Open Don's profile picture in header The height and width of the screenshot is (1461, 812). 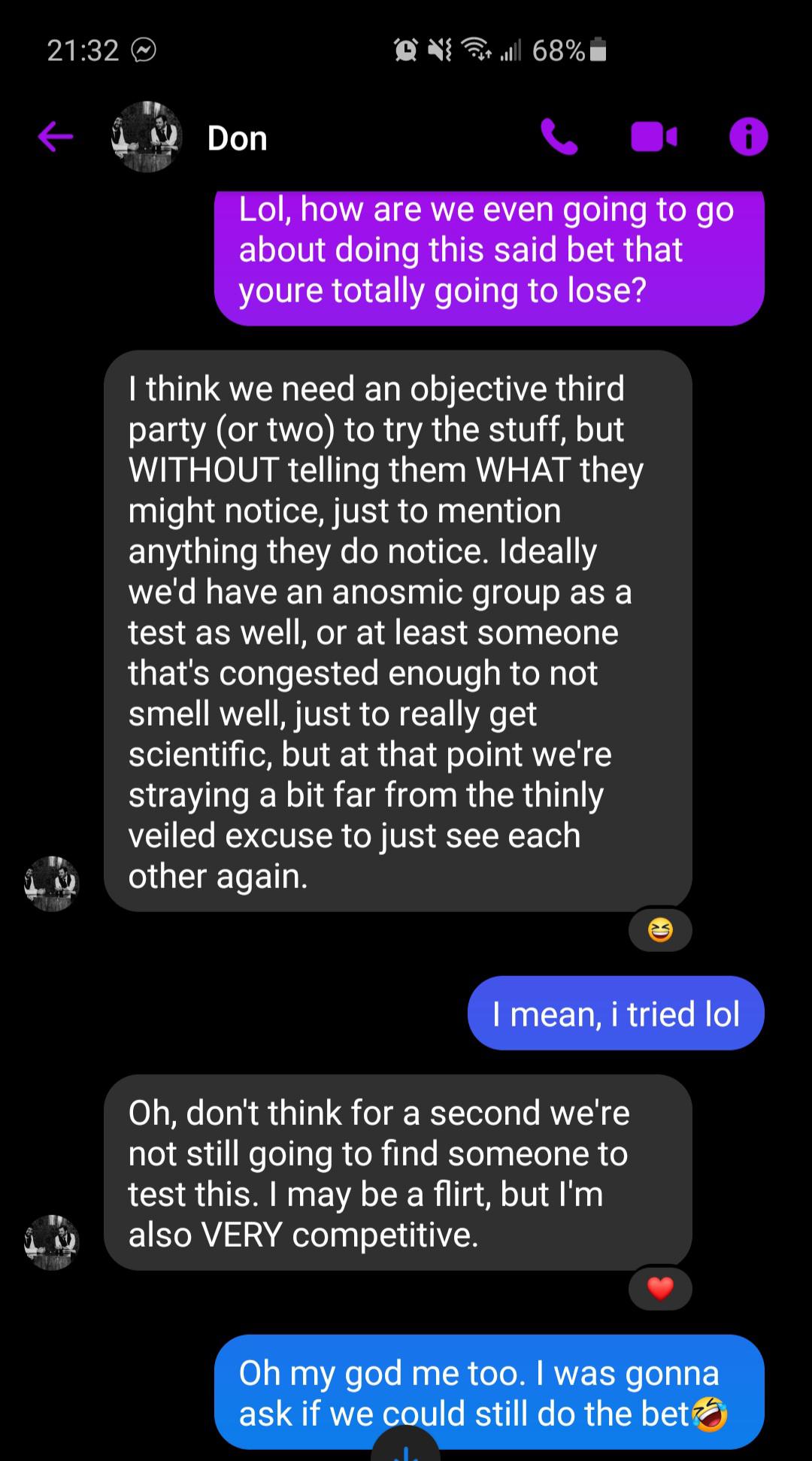(x=147, y=137)
